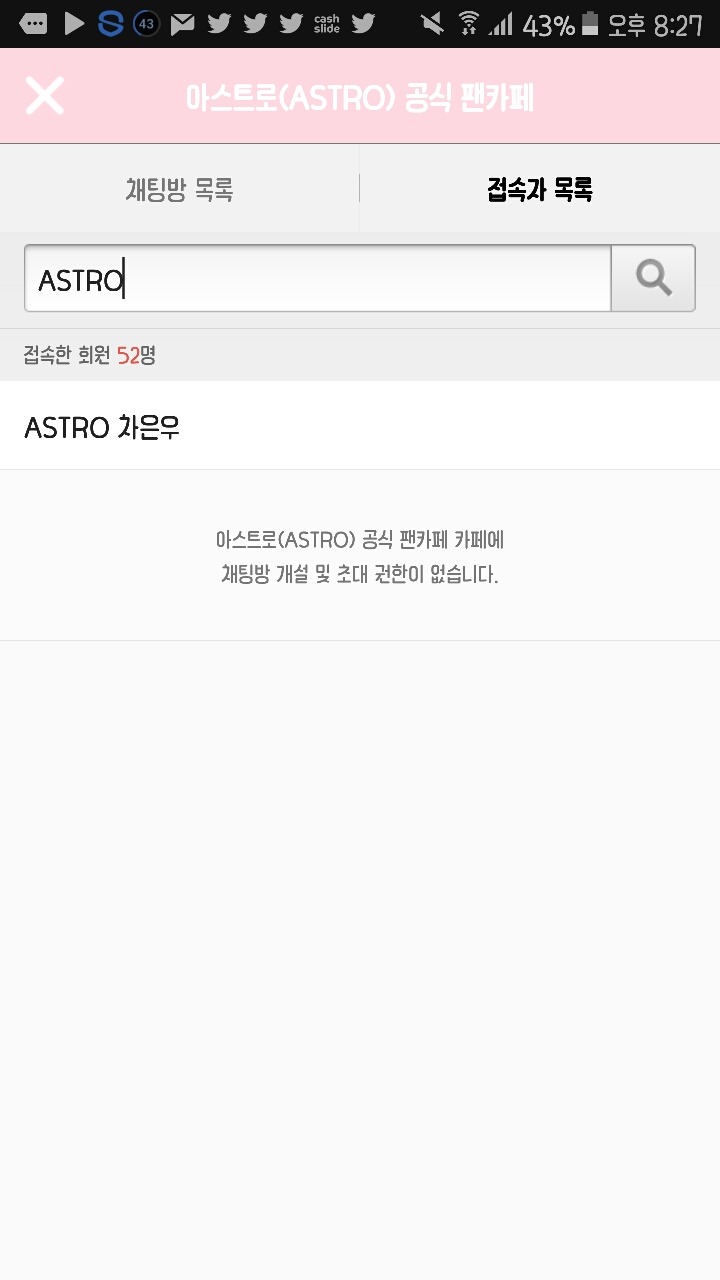Select the 접속자 목록 tab
This screenshot has height=1280, width=720.
(540, 189)
